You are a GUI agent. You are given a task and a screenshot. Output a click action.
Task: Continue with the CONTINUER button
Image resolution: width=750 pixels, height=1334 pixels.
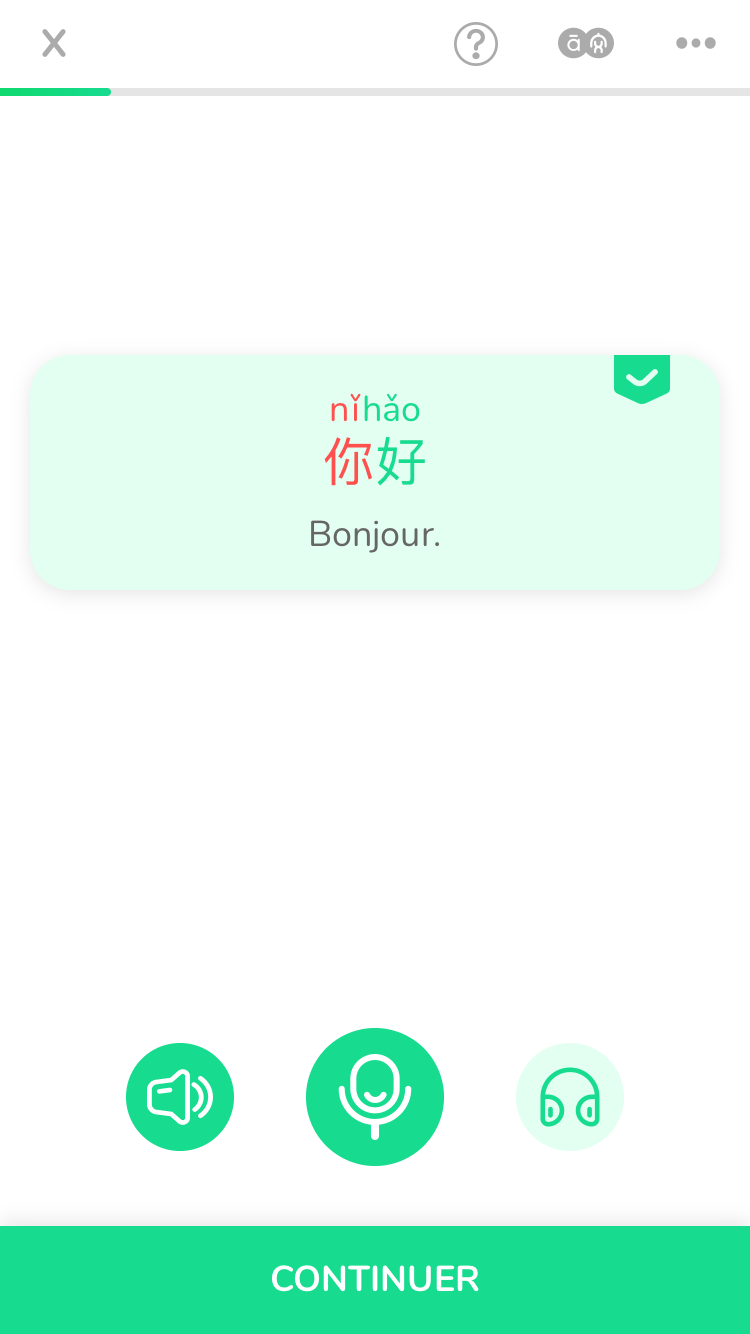tap(375, 1279)
